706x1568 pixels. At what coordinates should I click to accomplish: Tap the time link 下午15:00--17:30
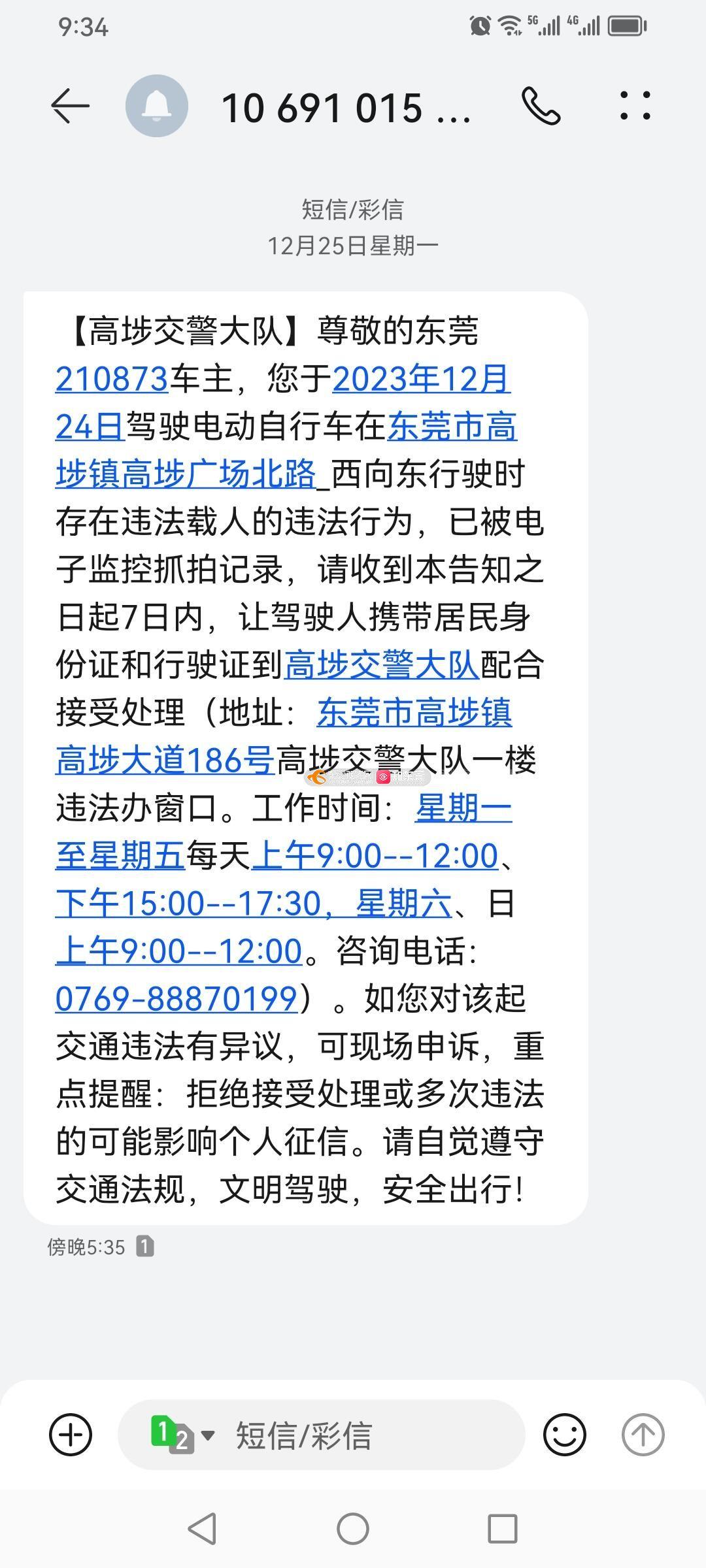188,904
